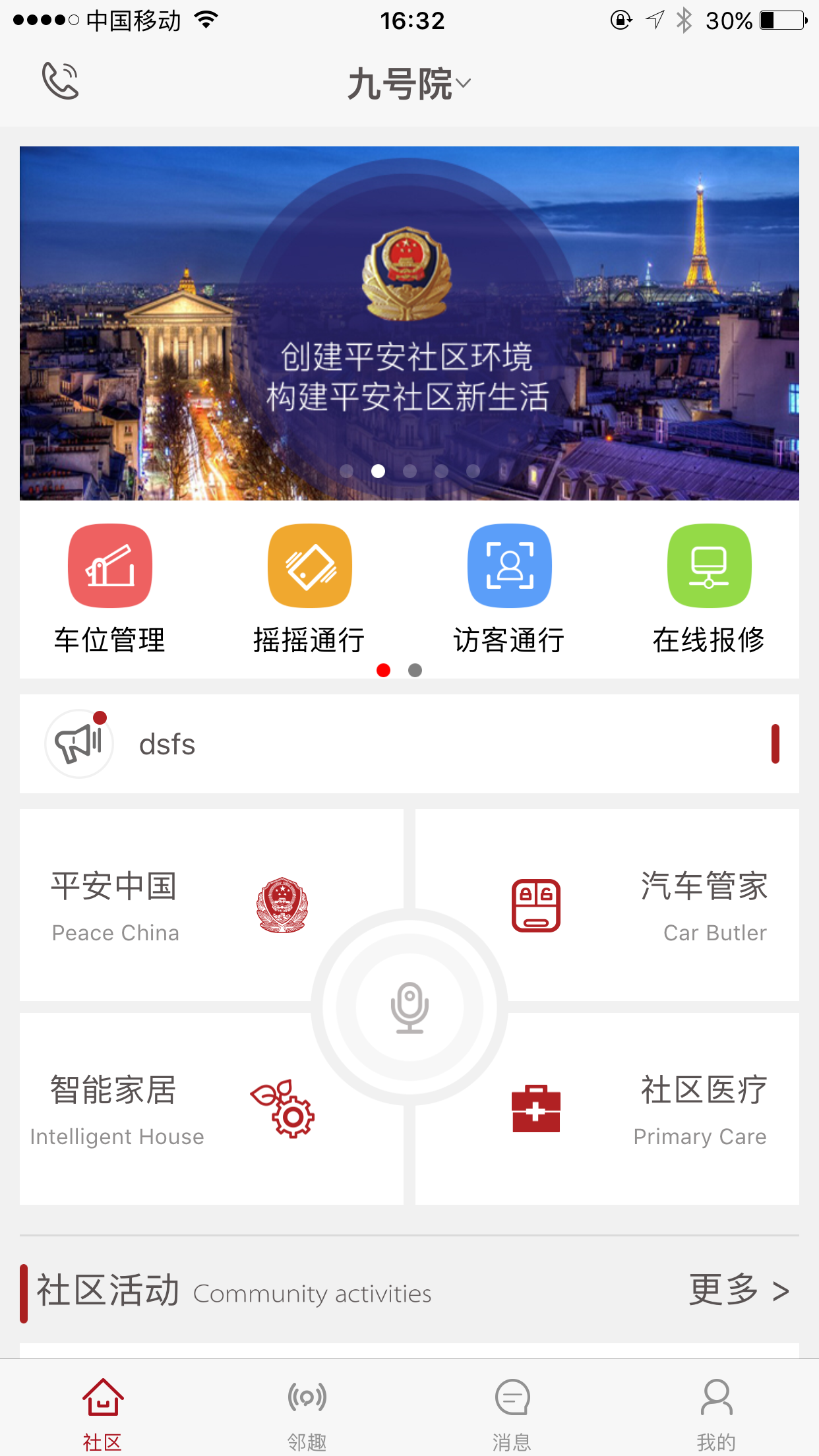View 更多 community activities
819x1456 pixels.
coord(739,1290)
